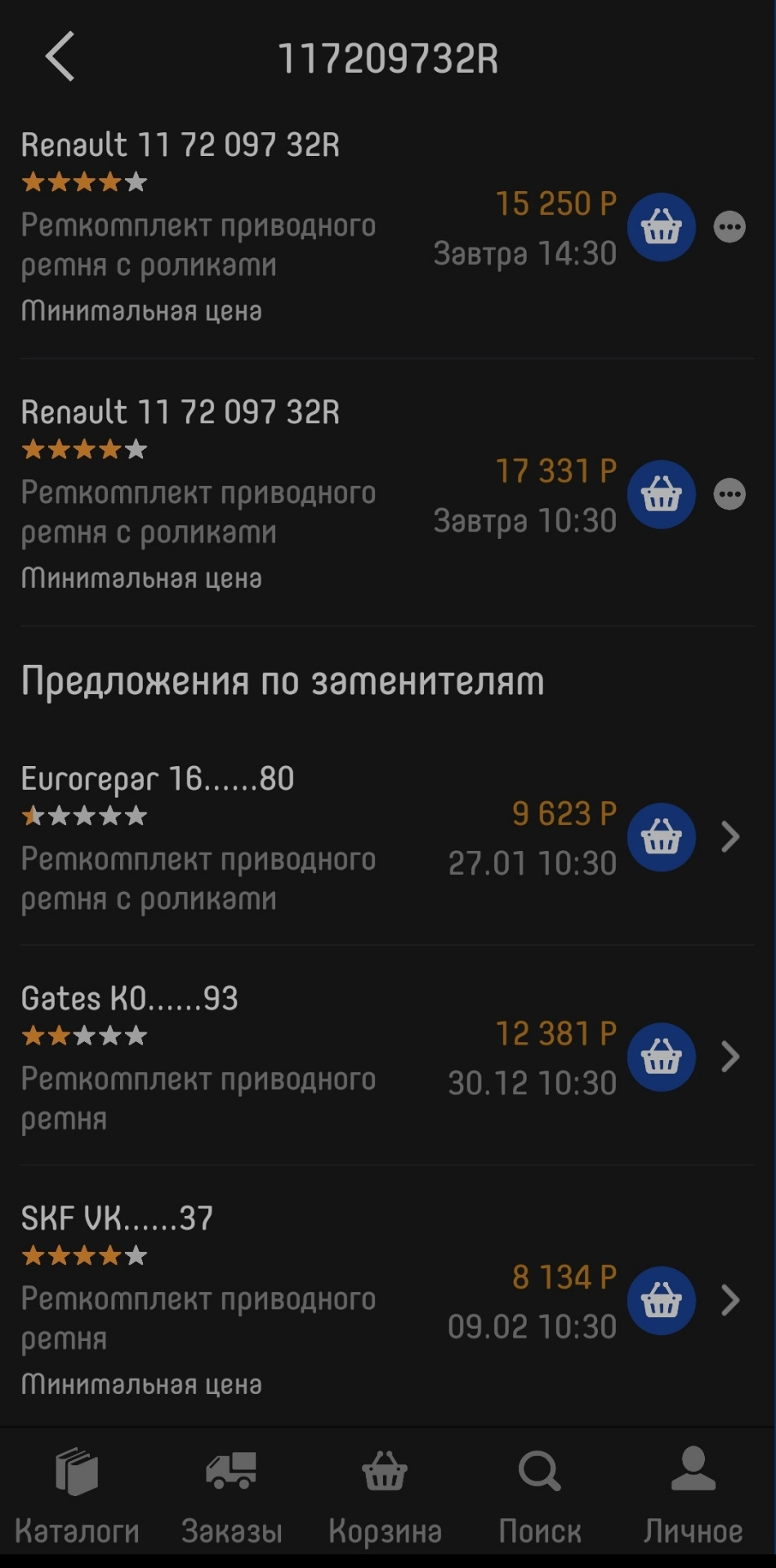Add the SKF kit to cart
The height and width of the screenshot is (1568, 776).
(661, 1300)
